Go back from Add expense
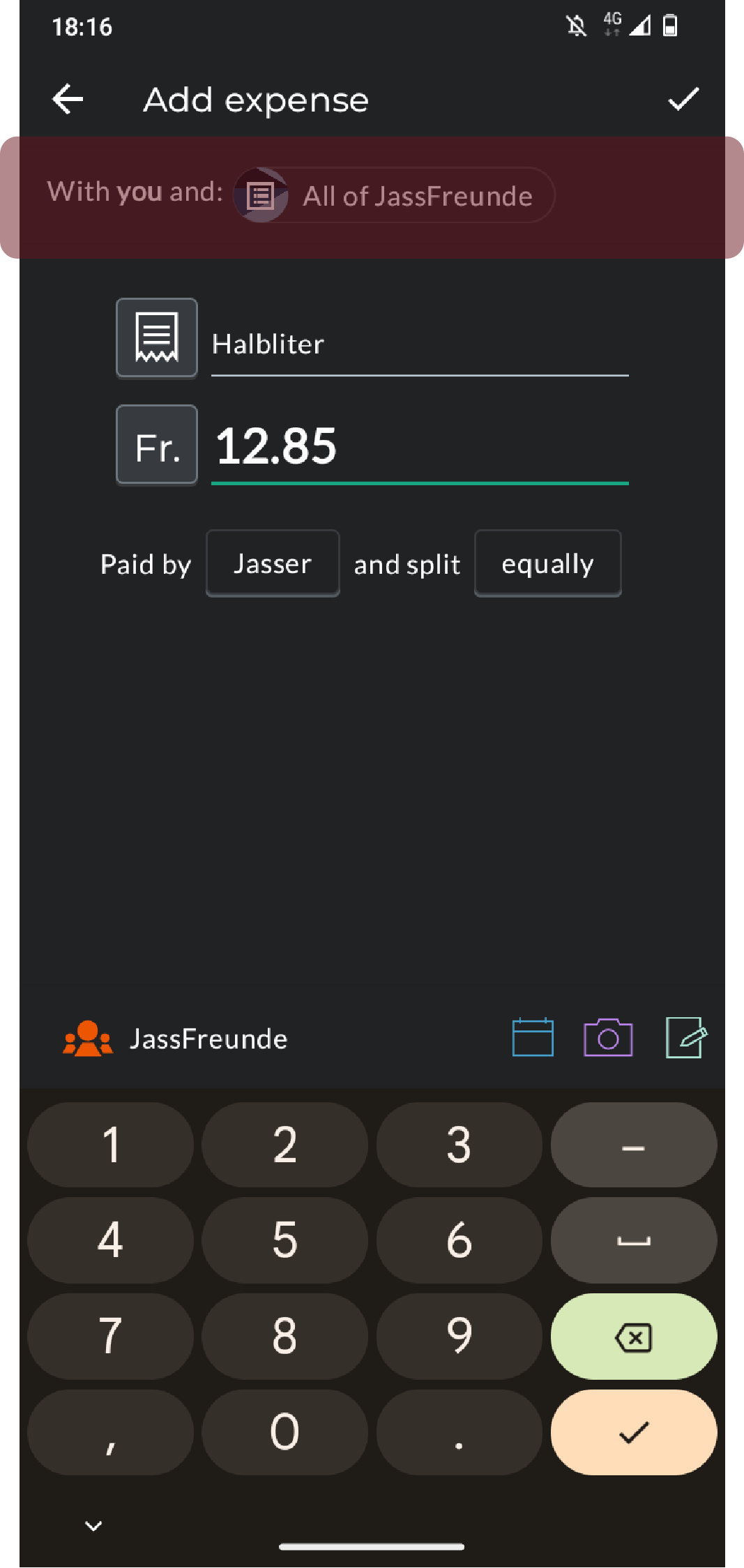Viewport: 744px width, 1568px height. [68, 99]
